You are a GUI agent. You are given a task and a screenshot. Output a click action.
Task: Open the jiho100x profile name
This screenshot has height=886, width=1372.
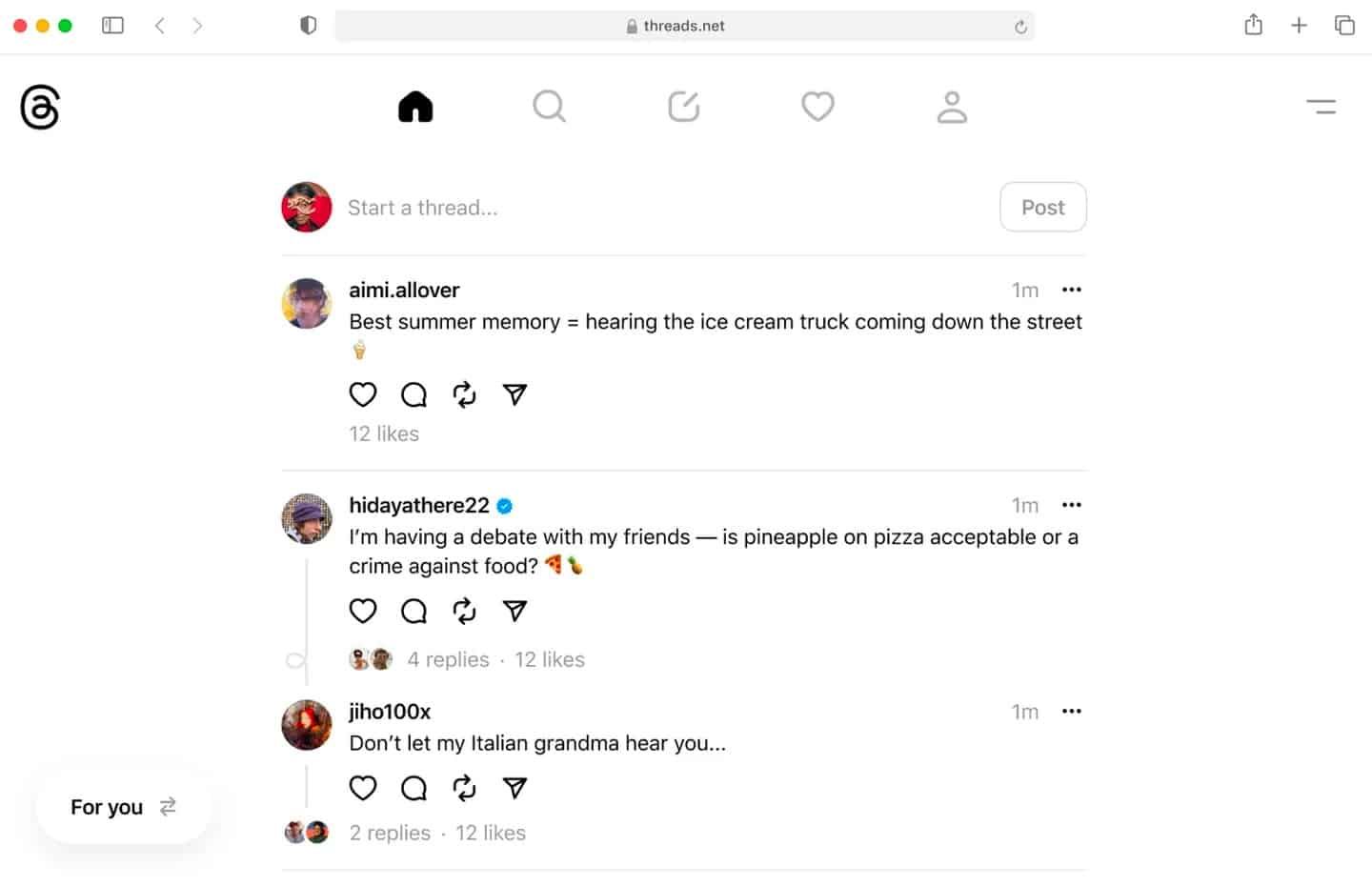390,712
